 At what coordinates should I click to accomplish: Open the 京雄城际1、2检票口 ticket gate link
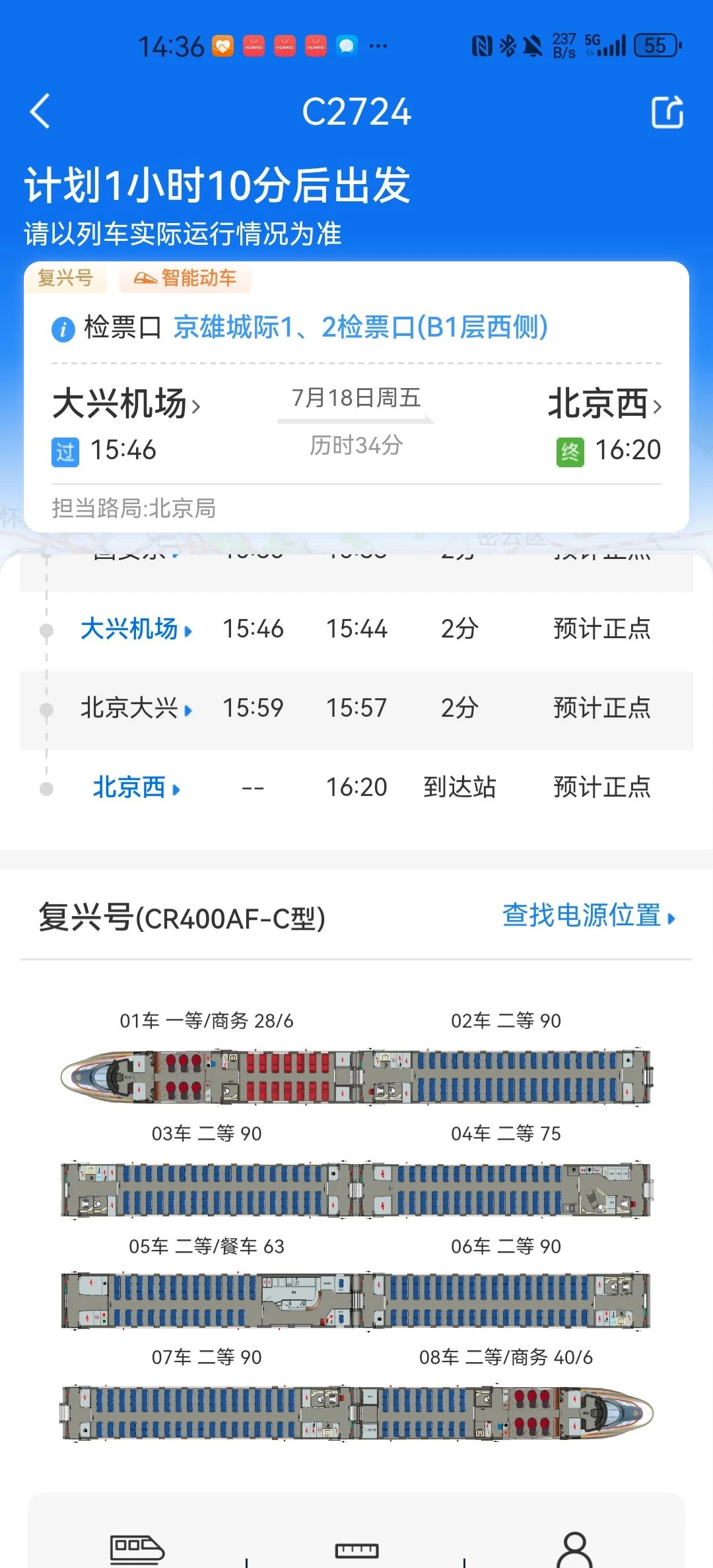coord(360,327)
